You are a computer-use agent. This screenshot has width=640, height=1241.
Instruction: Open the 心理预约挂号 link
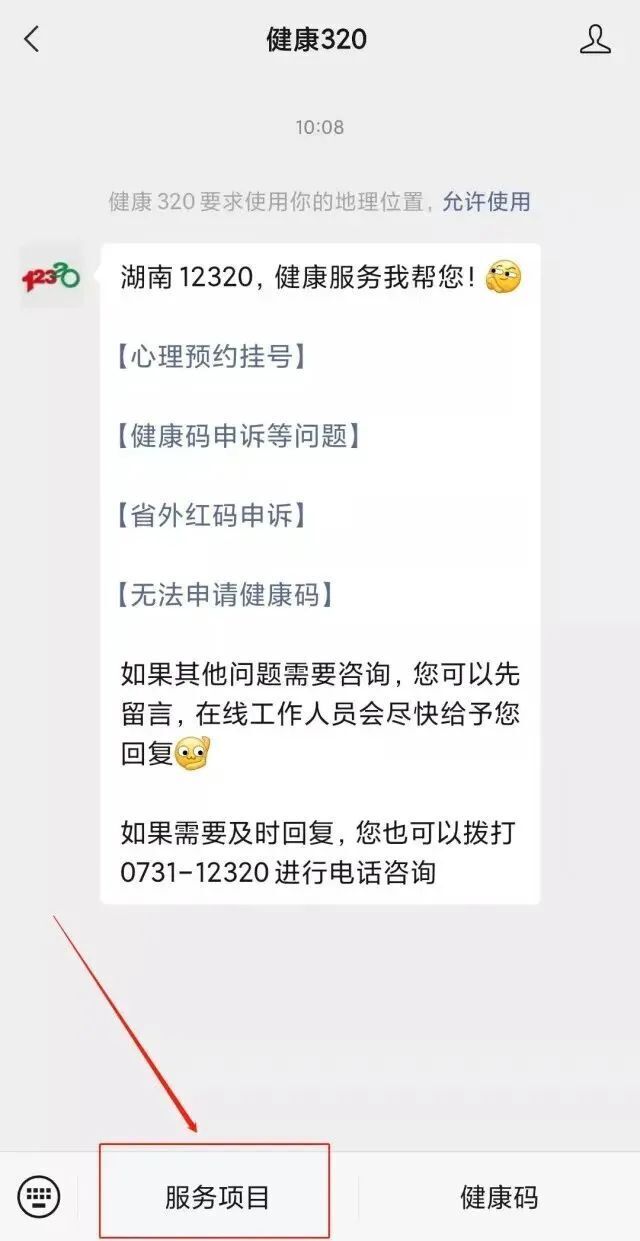point(211,355)
